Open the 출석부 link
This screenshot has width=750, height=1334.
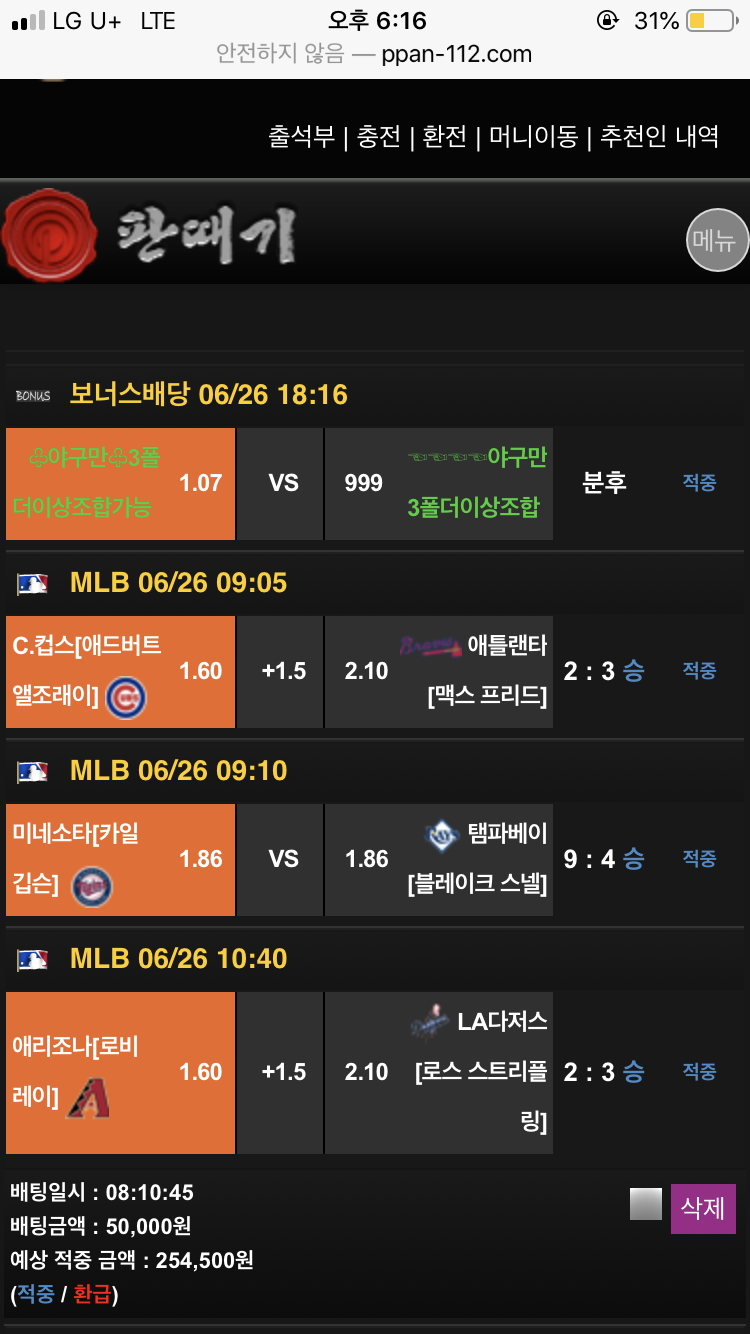[301, 136]
